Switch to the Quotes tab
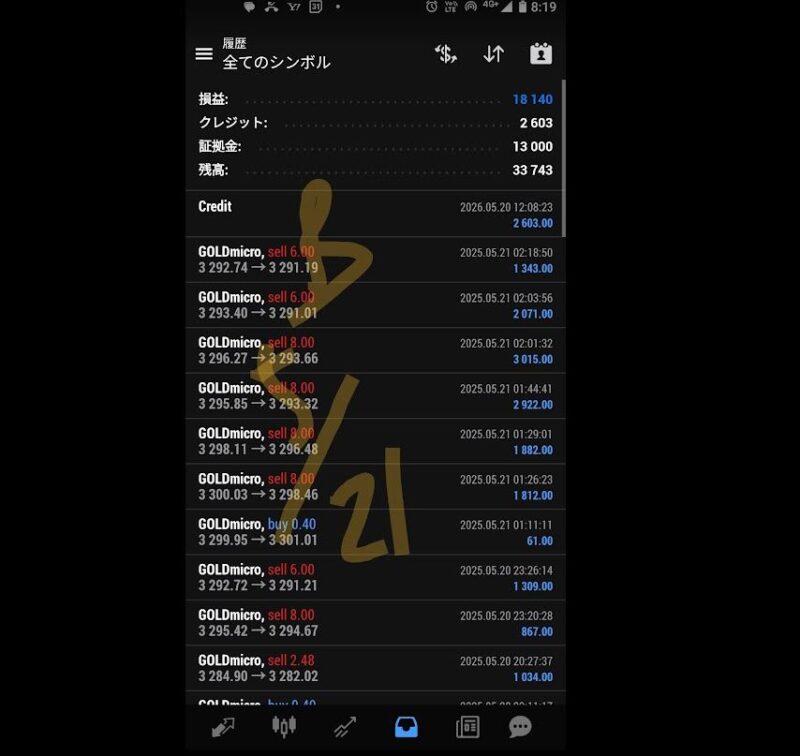This screenshot has height=756, width=800. [x=223, y=727]
